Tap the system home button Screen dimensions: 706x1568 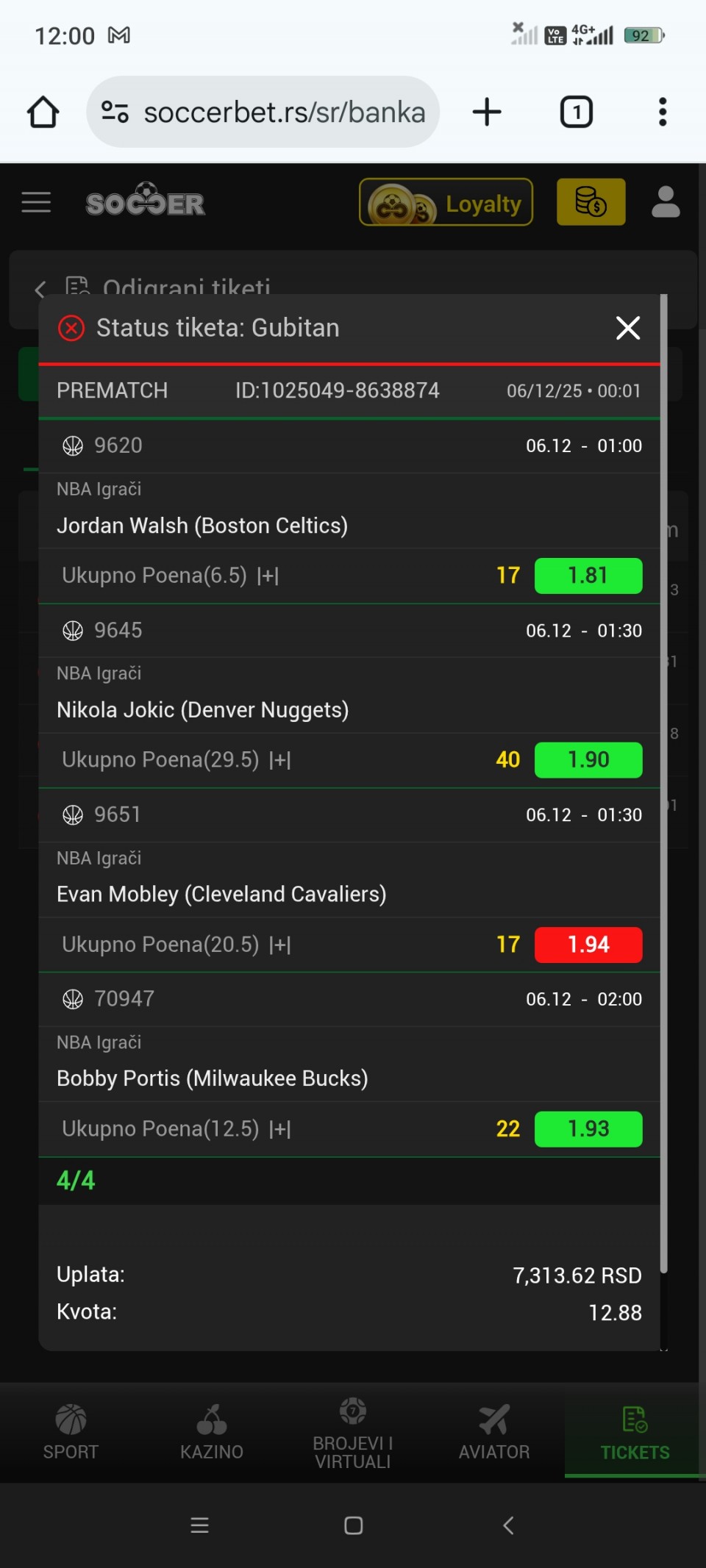click(353, 1525)
